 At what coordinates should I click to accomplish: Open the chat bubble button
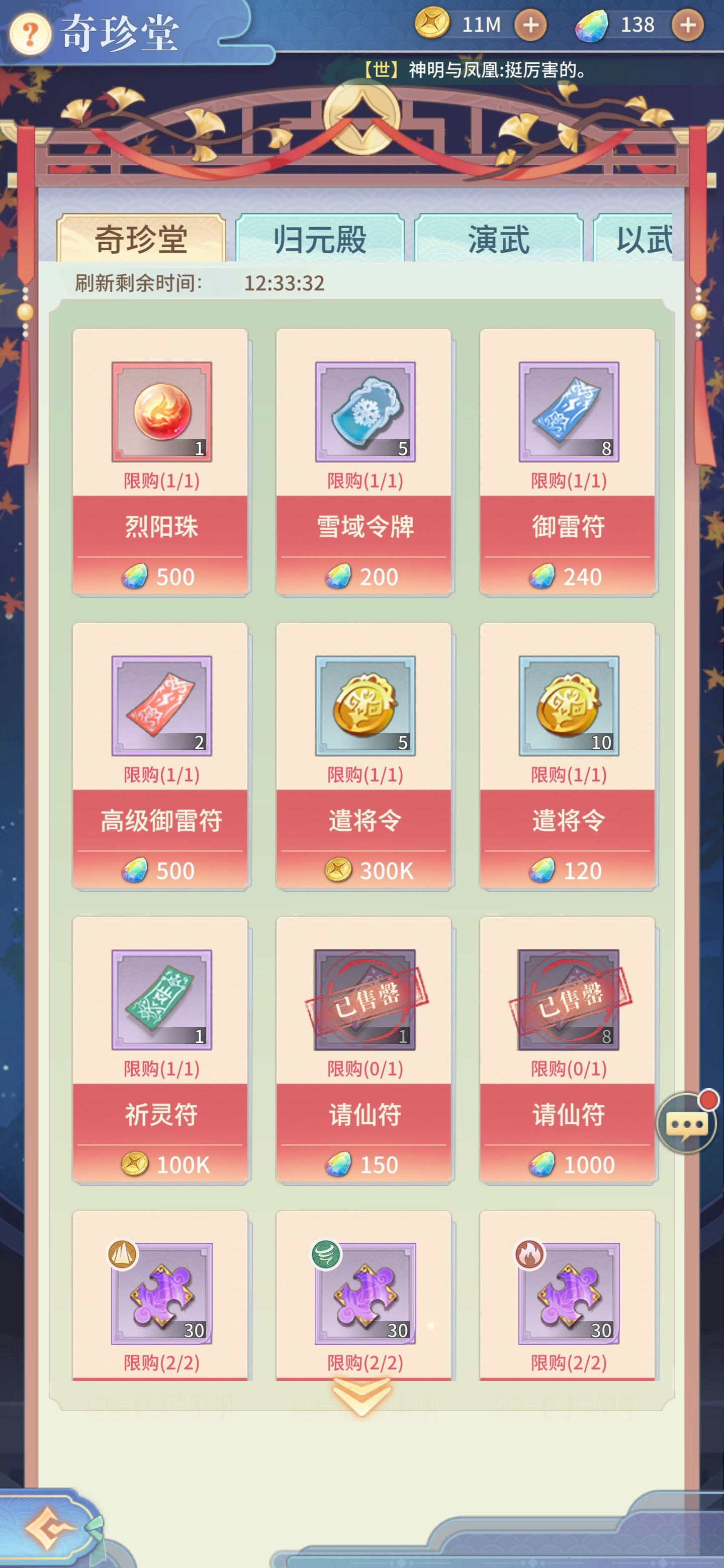tap(687, 1124)
